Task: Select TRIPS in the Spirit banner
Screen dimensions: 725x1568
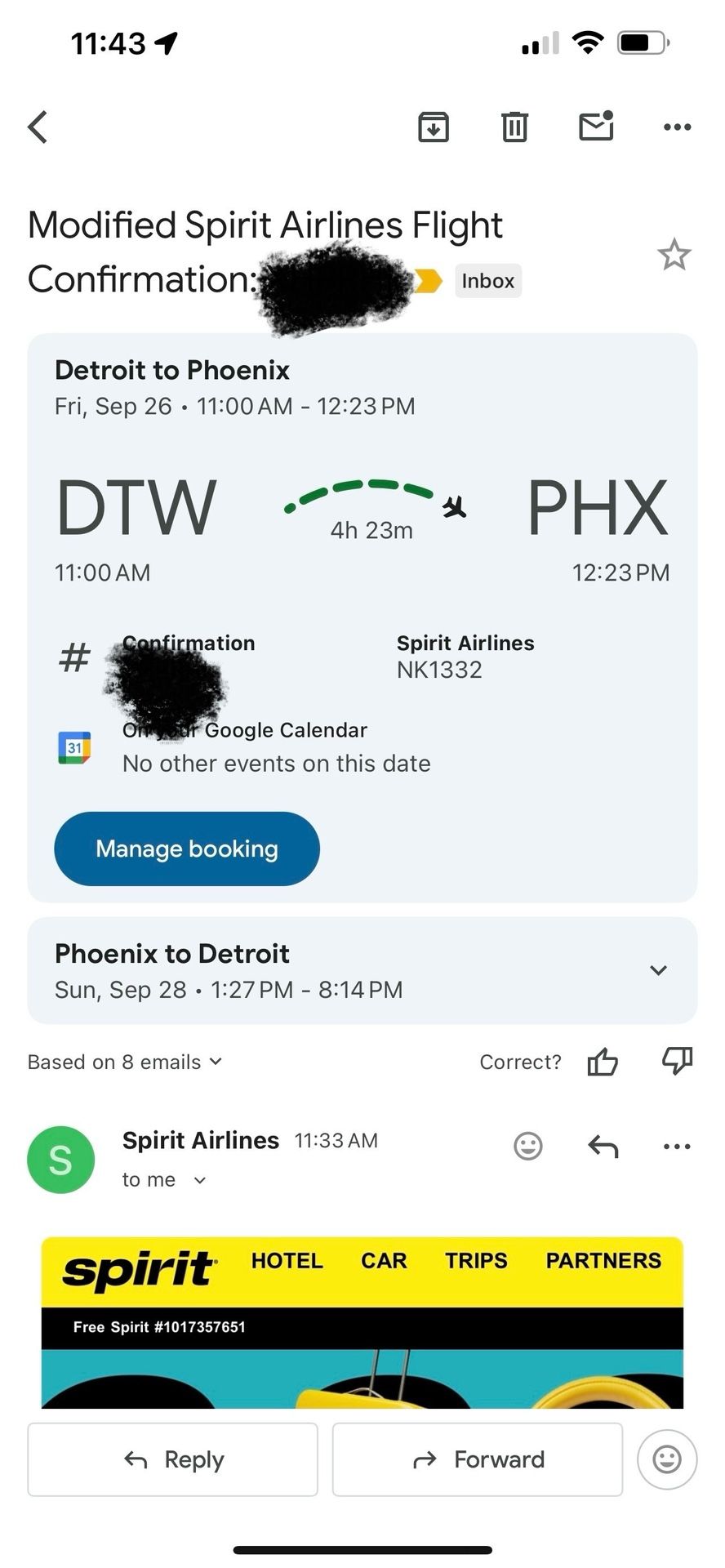Action: click(x=476, y=1260)
